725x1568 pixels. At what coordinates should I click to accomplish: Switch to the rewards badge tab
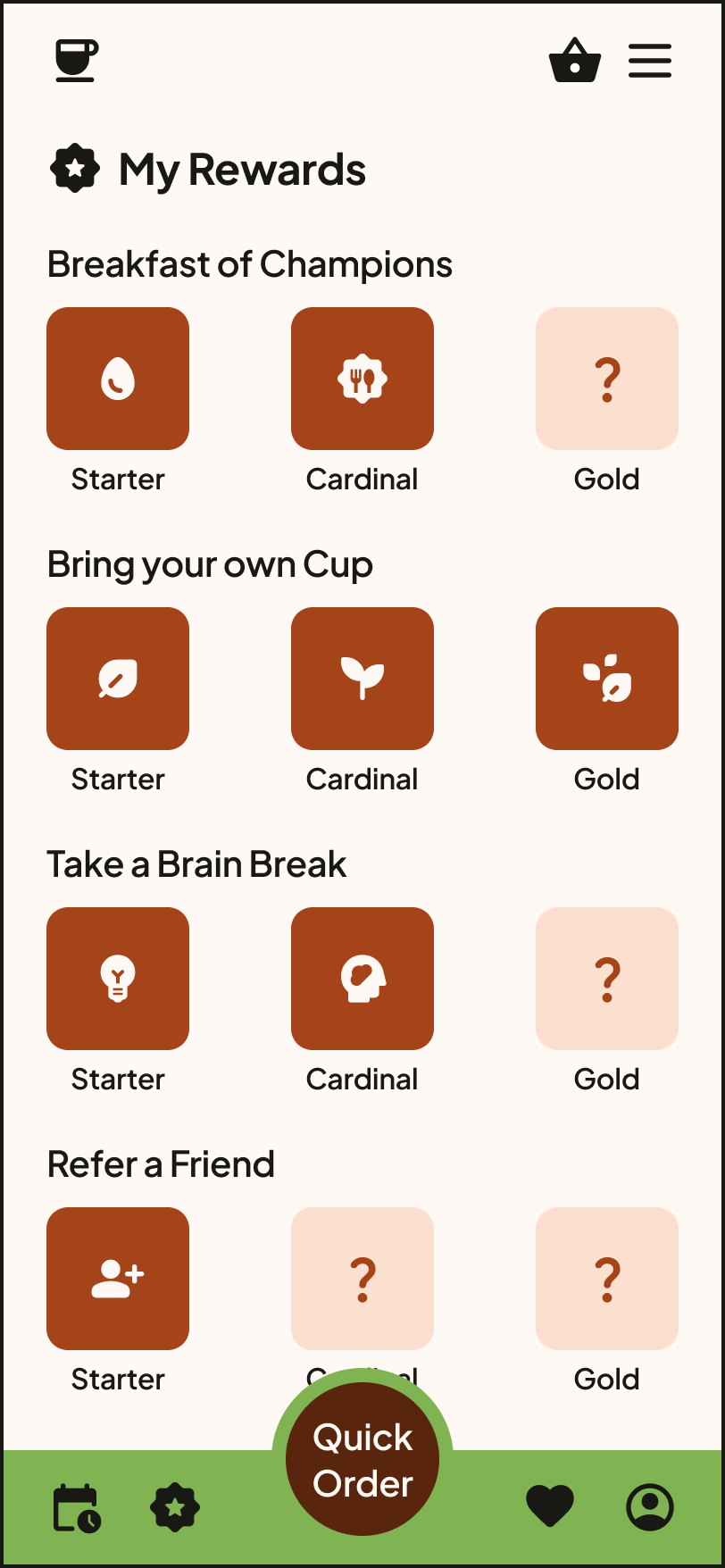click(175, 1507)
